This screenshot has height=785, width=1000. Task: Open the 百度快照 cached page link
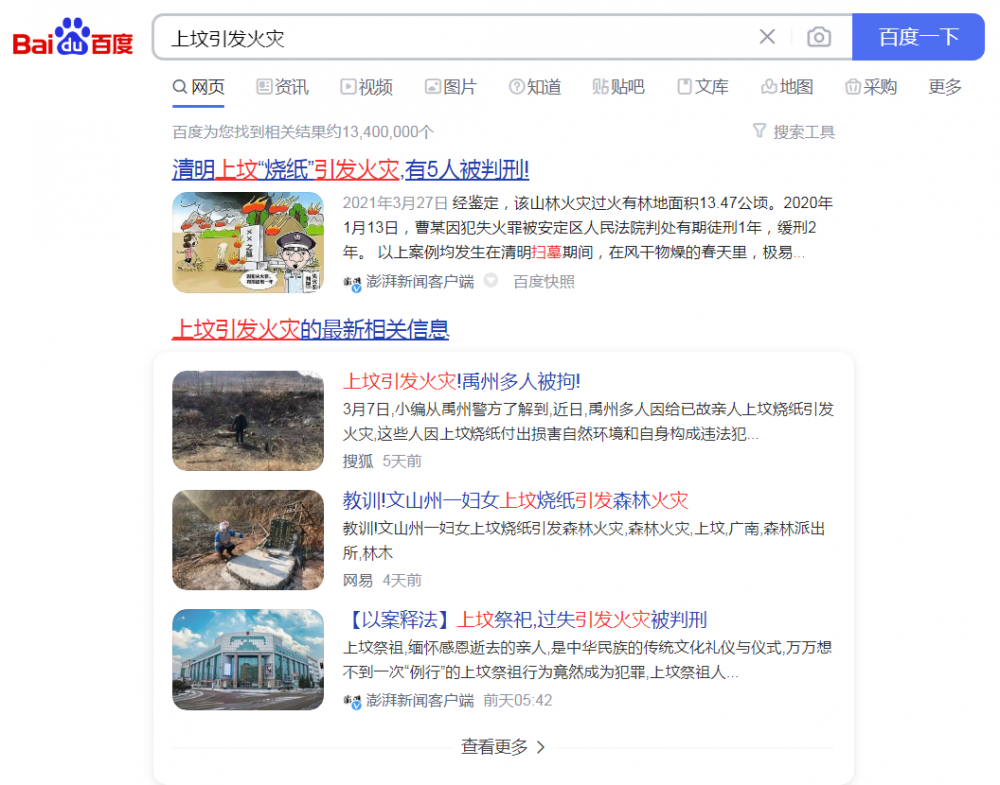[x=544, y=282]
